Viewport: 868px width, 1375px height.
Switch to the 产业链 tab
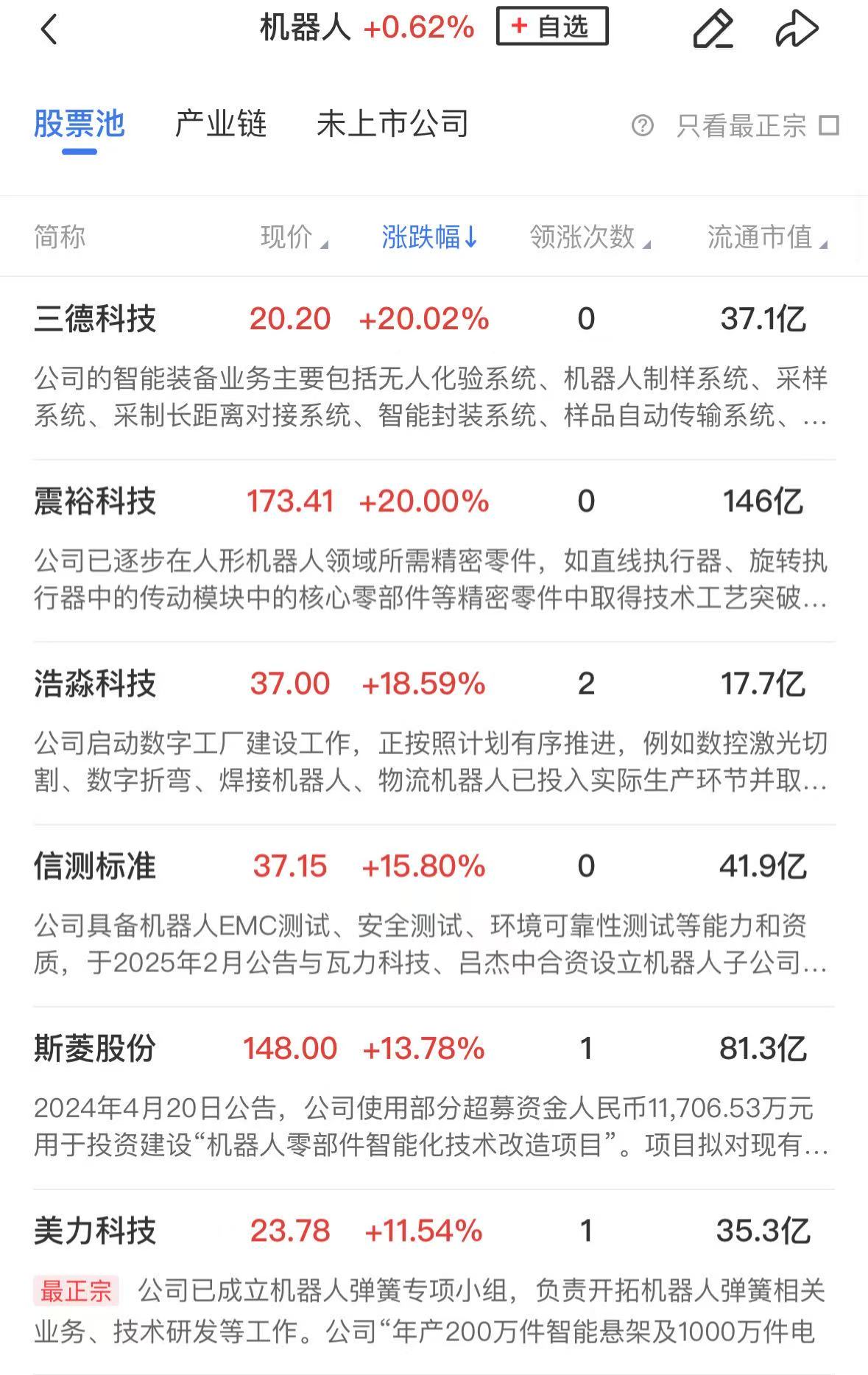[221, 124]
